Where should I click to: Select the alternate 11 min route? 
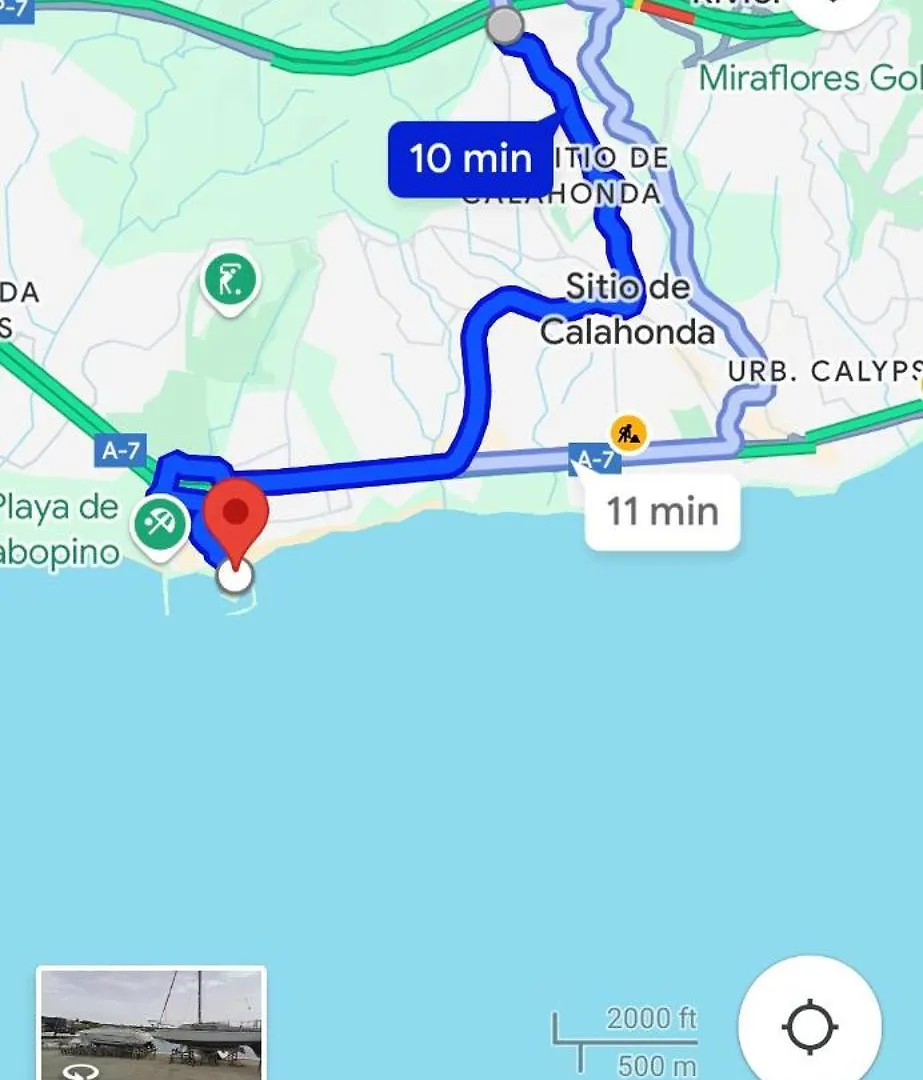(x=662, y=511)
